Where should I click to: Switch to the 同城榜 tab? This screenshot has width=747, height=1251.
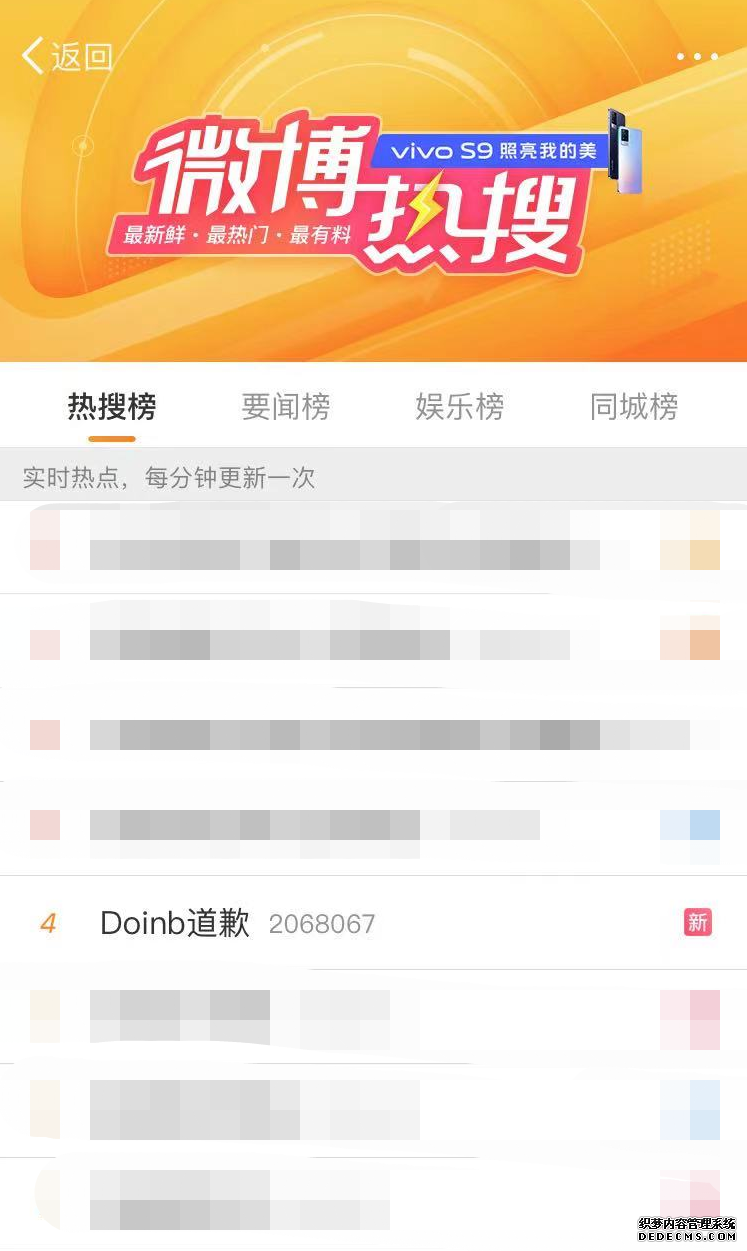click(634, 407)
